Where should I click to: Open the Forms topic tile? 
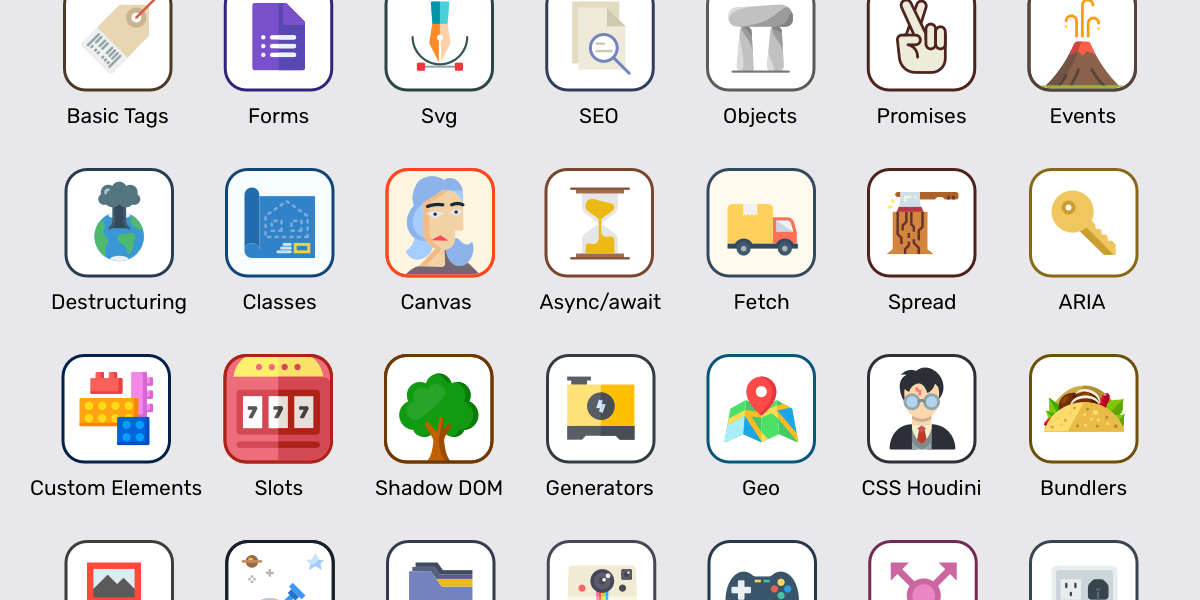279,42
